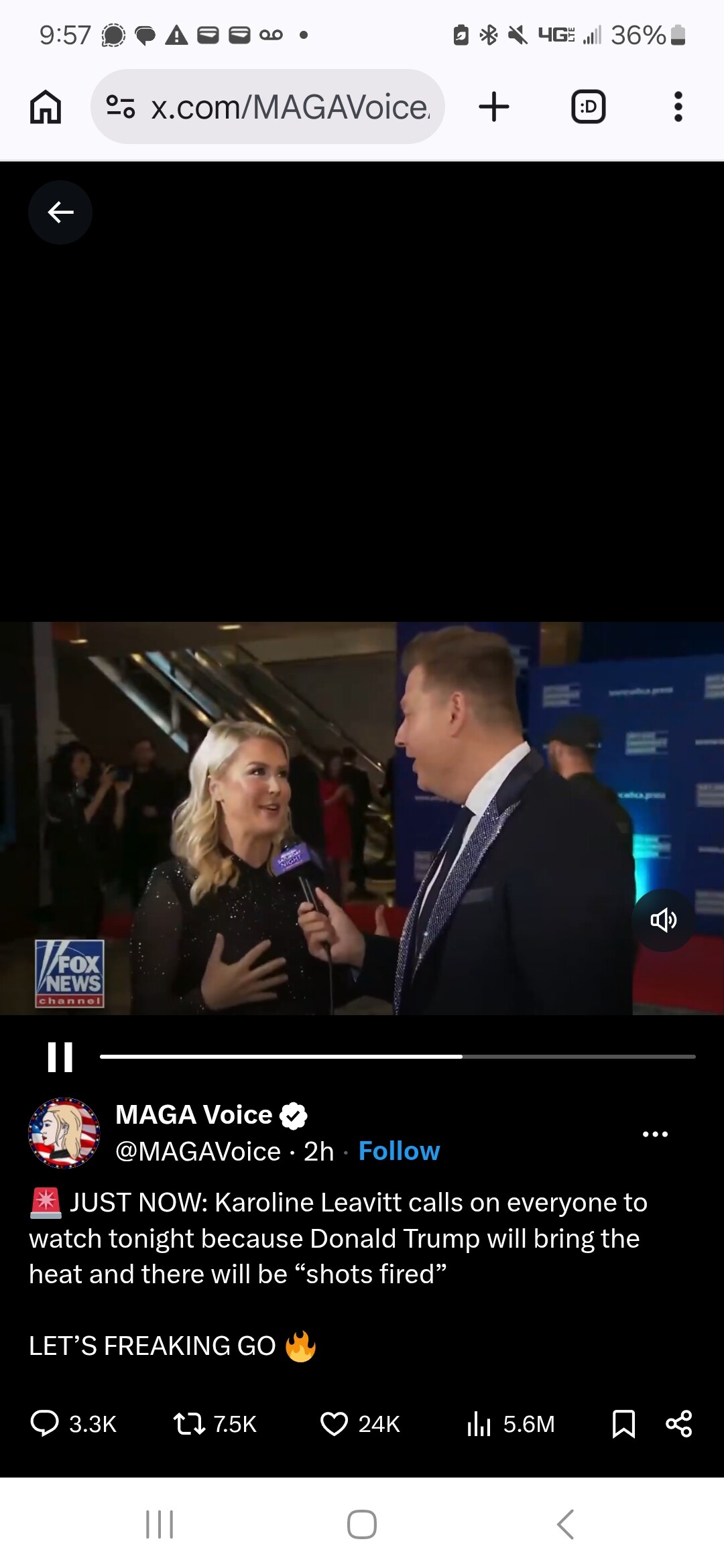Pause the playing video
This screenshot has width=724, height=1568.
pyautogui.click(x=60, y=1057)
